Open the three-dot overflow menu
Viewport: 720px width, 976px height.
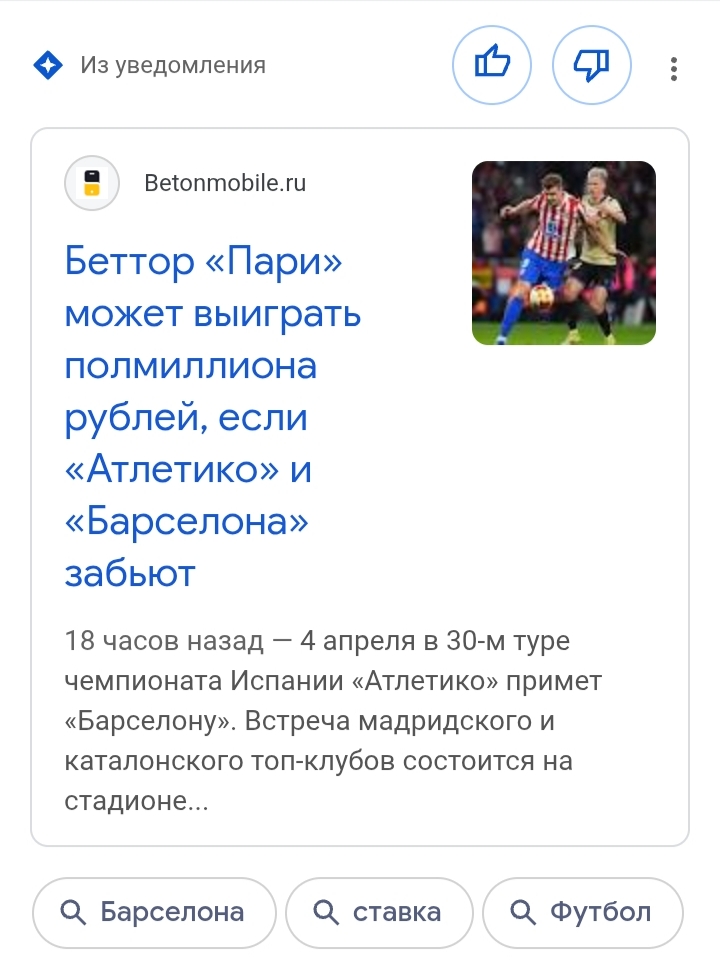pos(674,68)
